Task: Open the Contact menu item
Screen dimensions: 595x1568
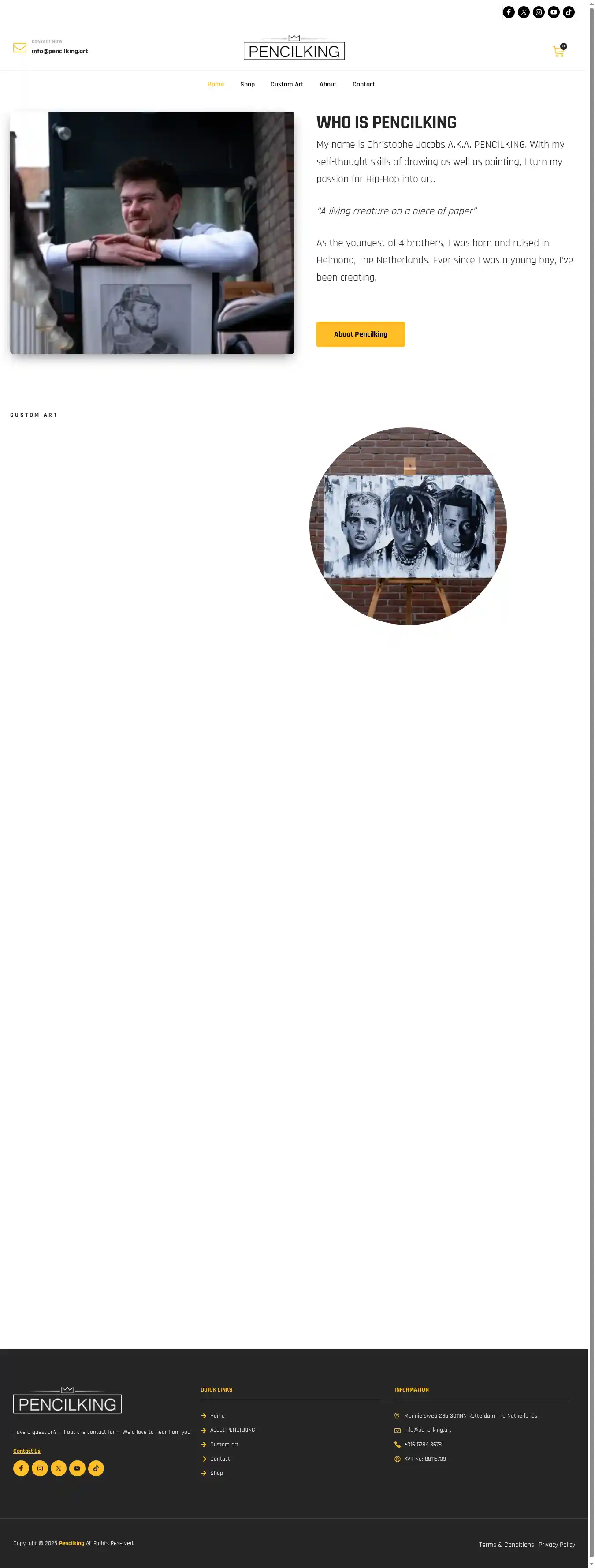Action: pyautogui.click(x=363, y=85)
